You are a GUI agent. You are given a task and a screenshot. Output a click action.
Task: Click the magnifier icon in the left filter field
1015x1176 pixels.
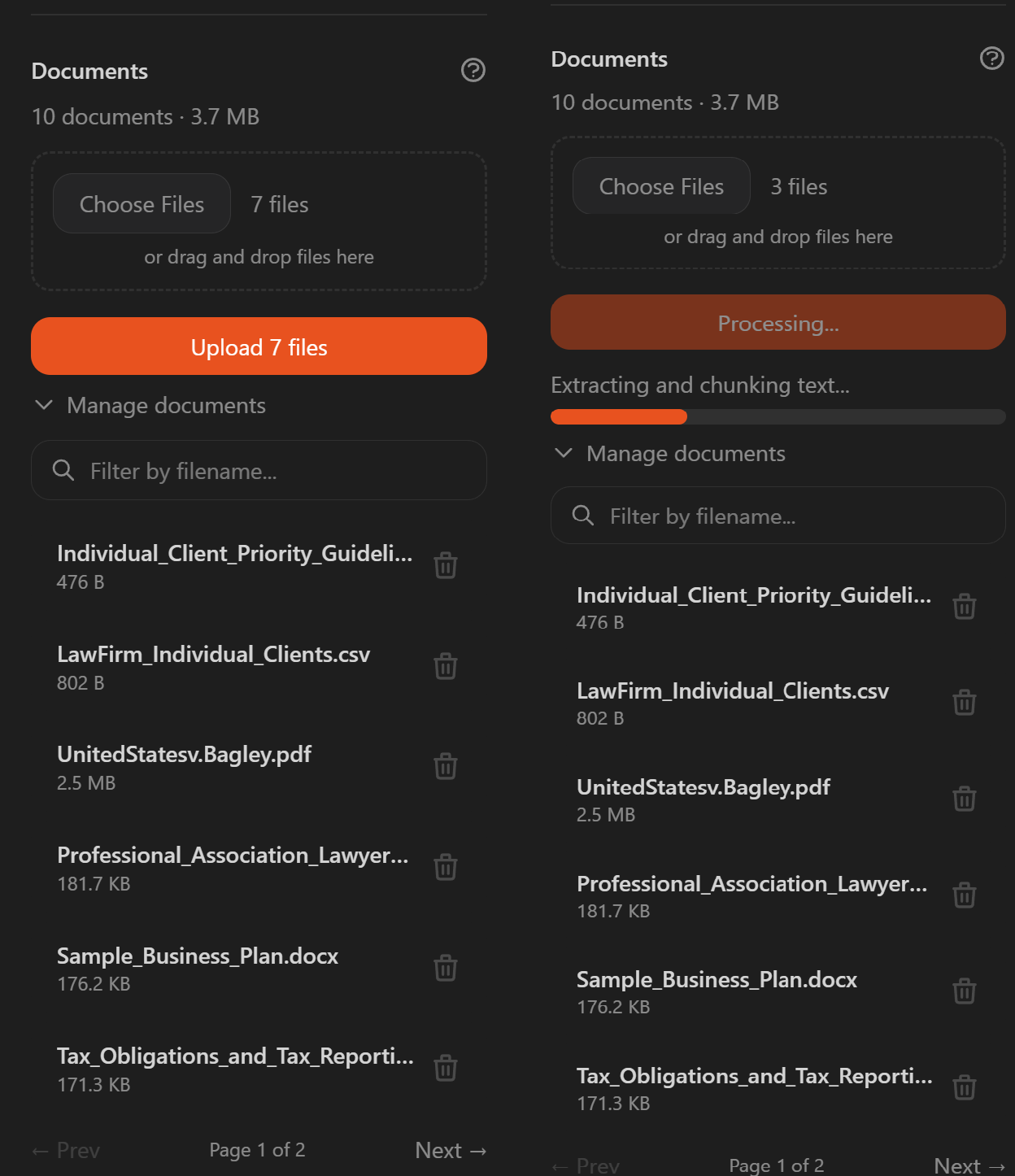(x=63, y=470)
